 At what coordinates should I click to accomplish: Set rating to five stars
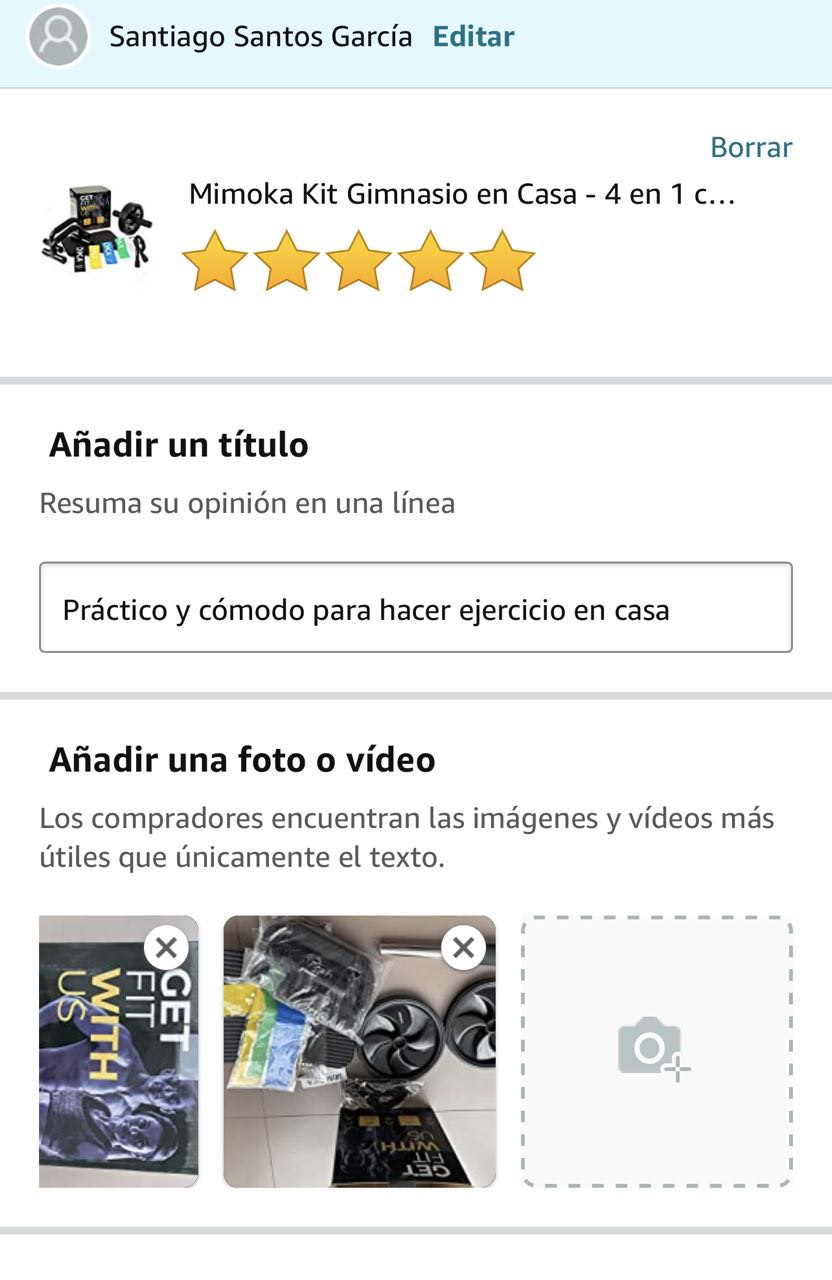(503, 261)
